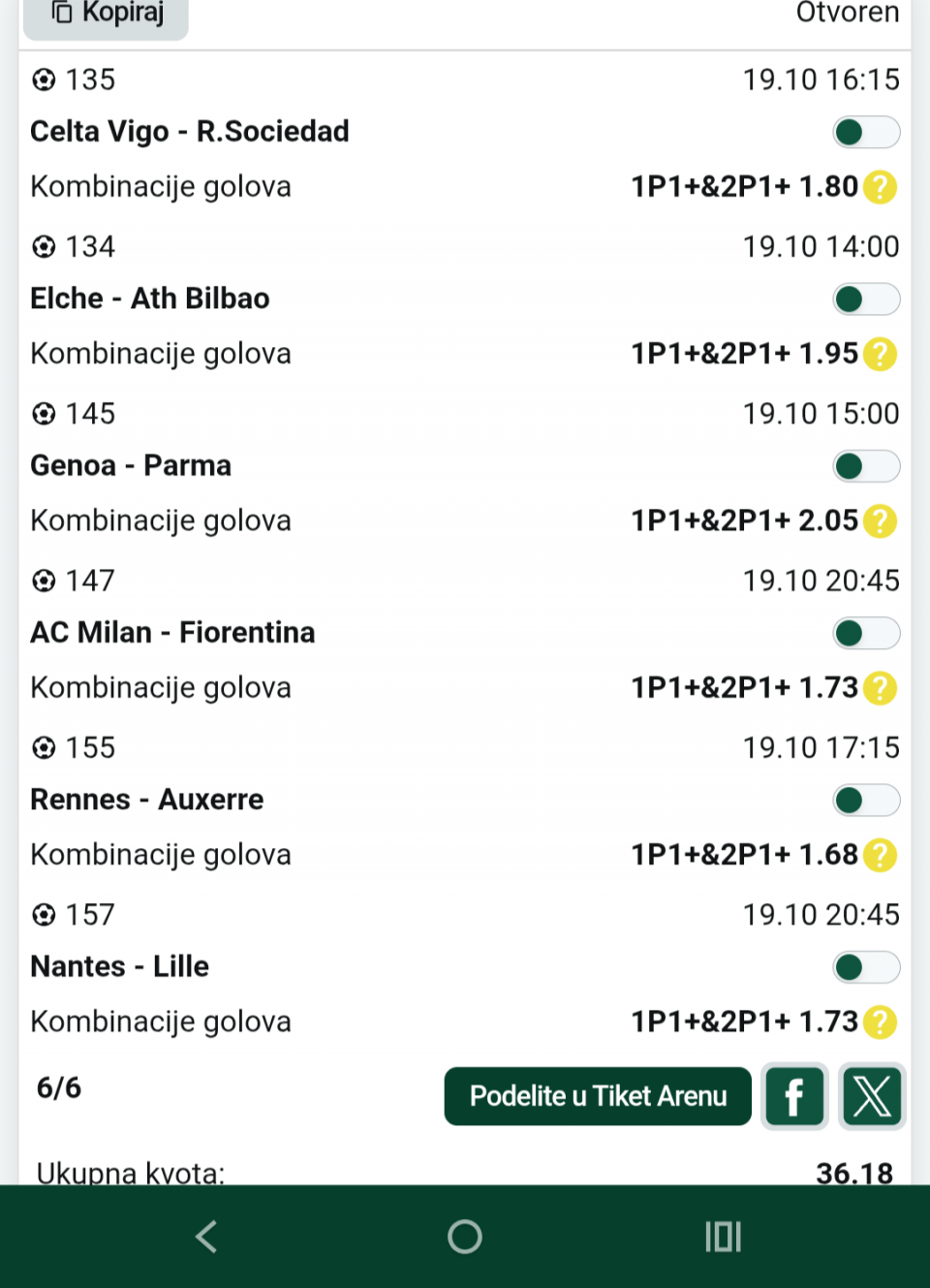Share the ticket on Facebook
This screenshot has height=1288, width=930.
(794, 1096)
